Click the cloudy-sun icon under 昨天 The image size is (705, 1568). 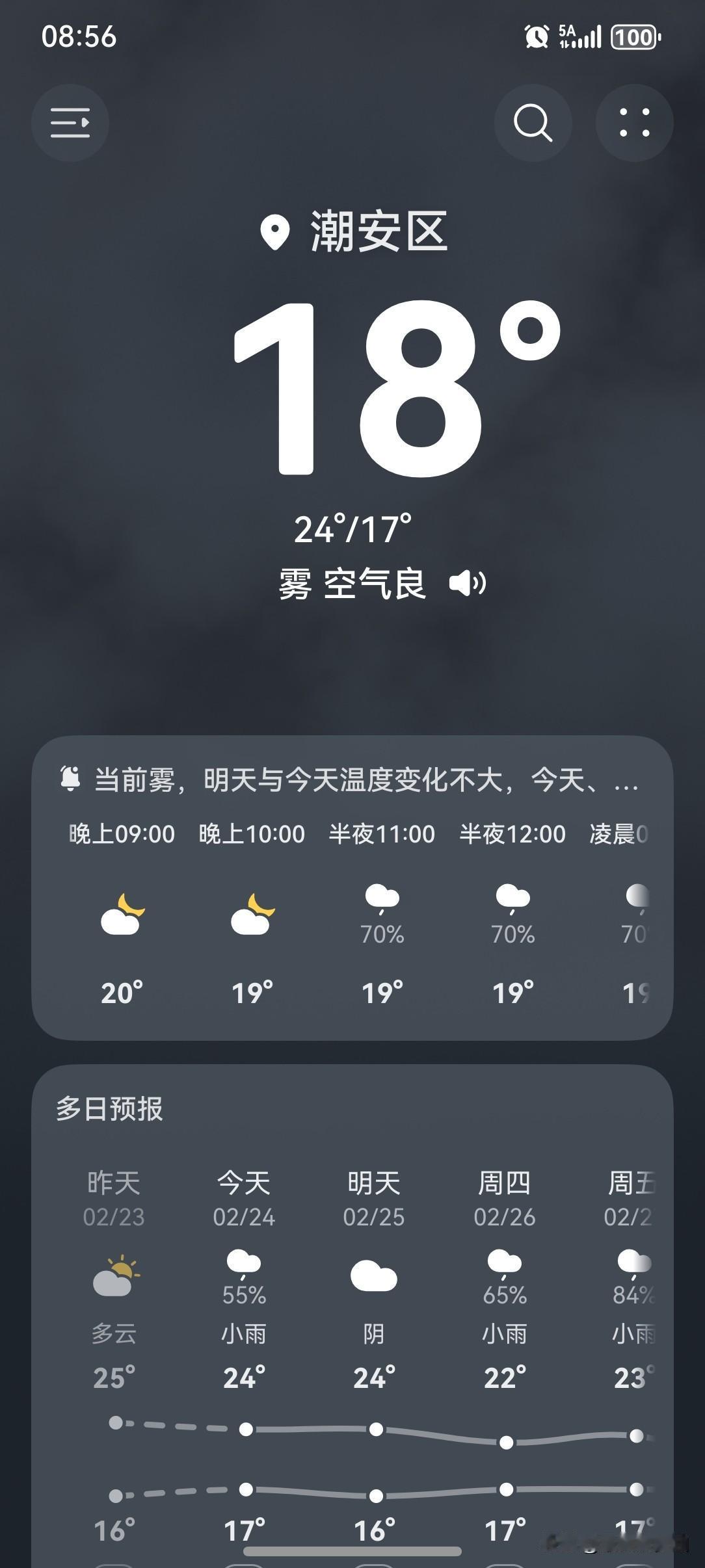[113, 1270]
